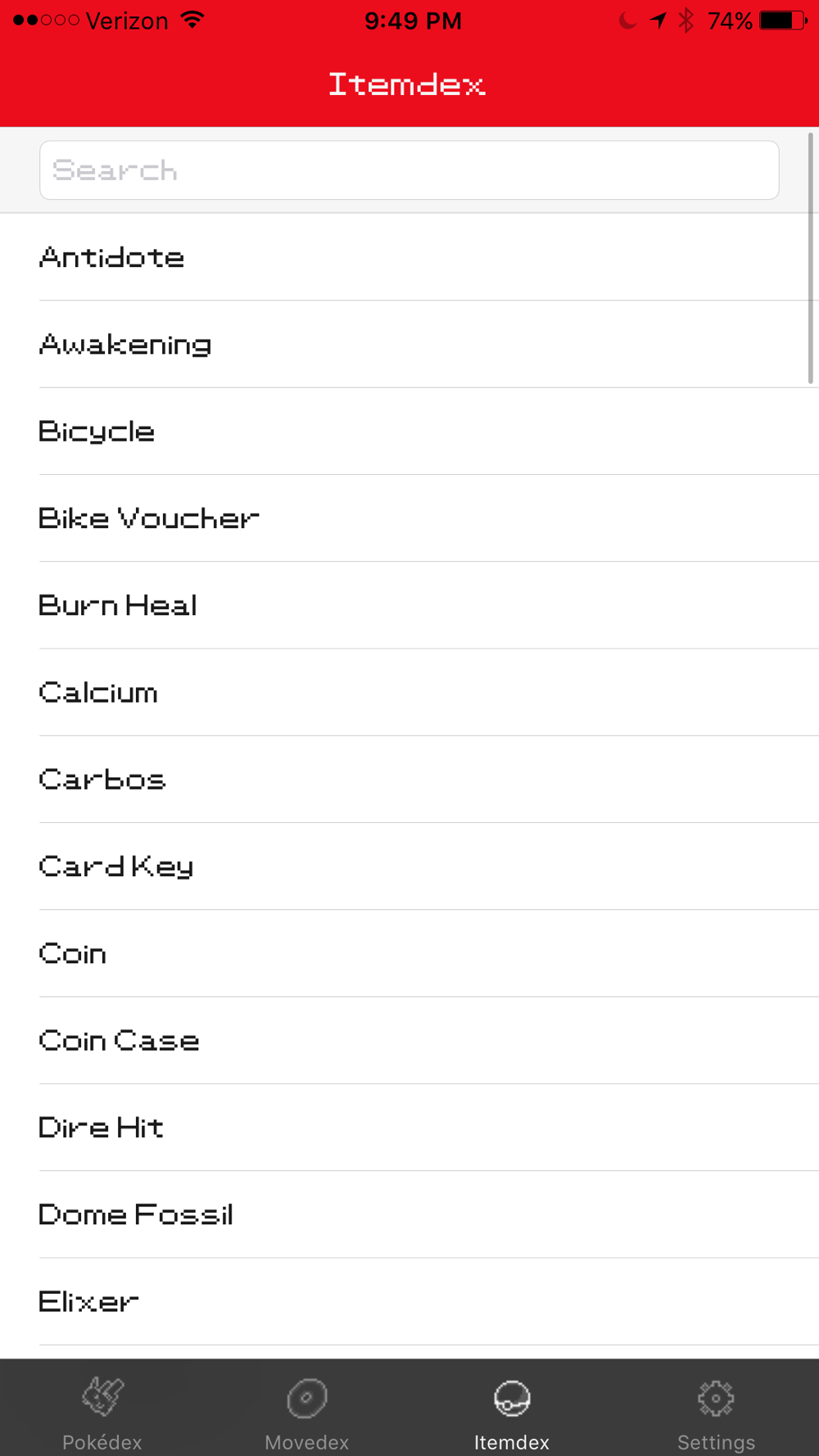Open the Antidote item
Viewport: 819px width, 1456px height.
(x=409, y=257)
